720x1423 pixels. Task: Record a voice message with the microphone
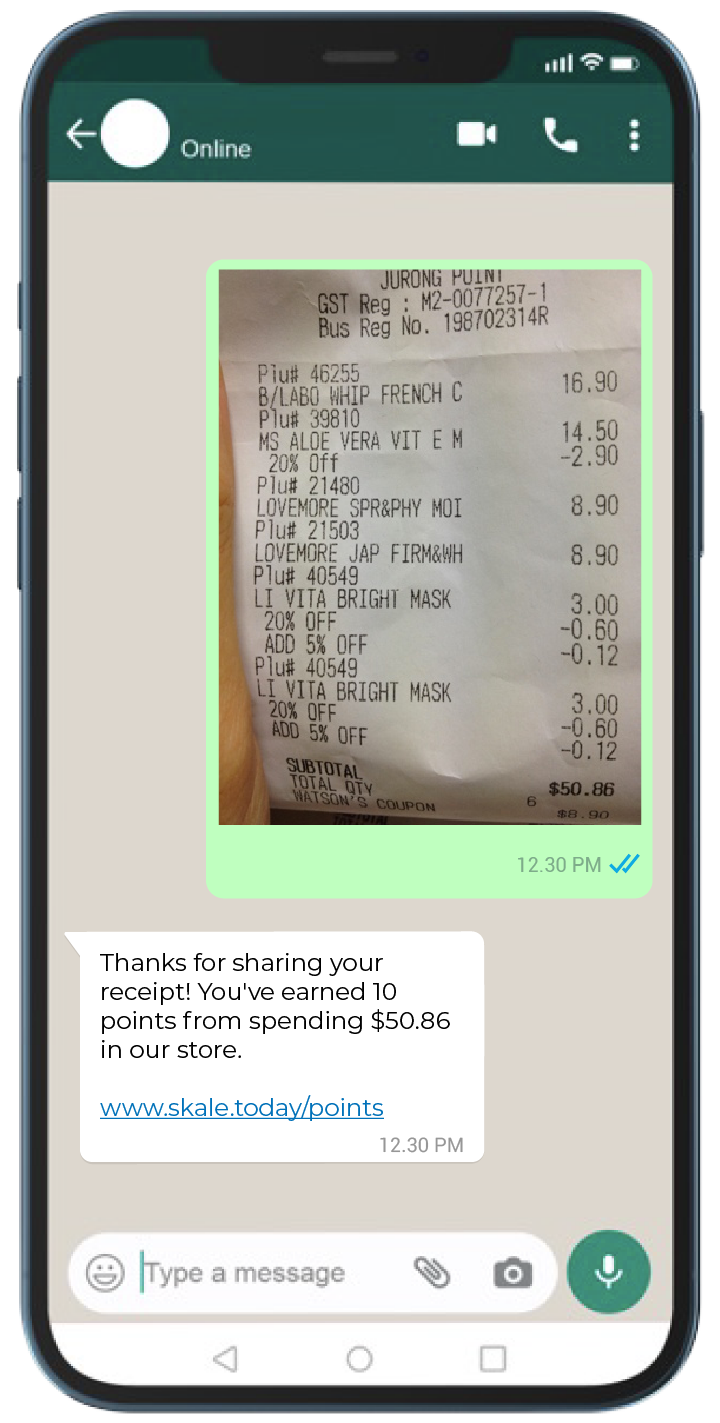pyautogui.click(x=609, y=1272)
